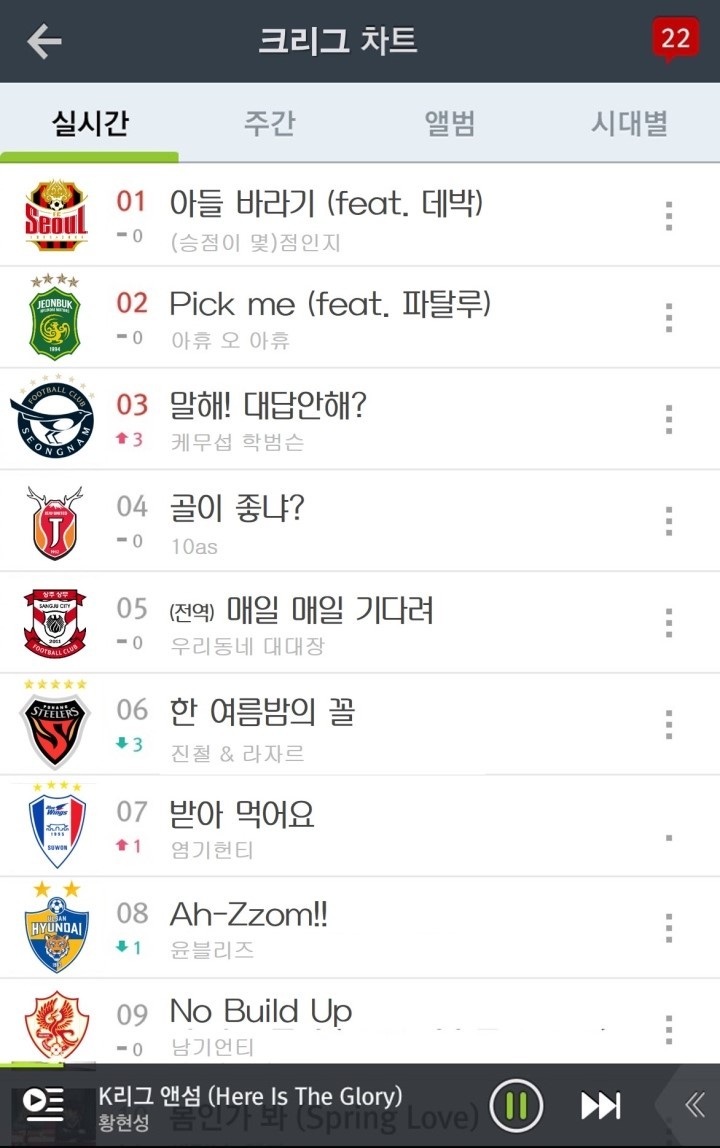The width and height of the screenshot is (720, 1148).
Task: Open song 아들 바라기 ranked 01
Action: (x=326, y=204)
